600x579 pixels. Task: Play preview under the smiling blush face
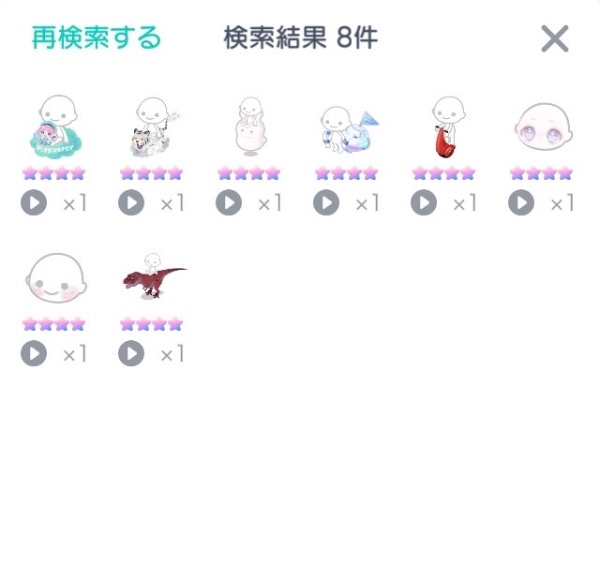(x=34, y=353)
